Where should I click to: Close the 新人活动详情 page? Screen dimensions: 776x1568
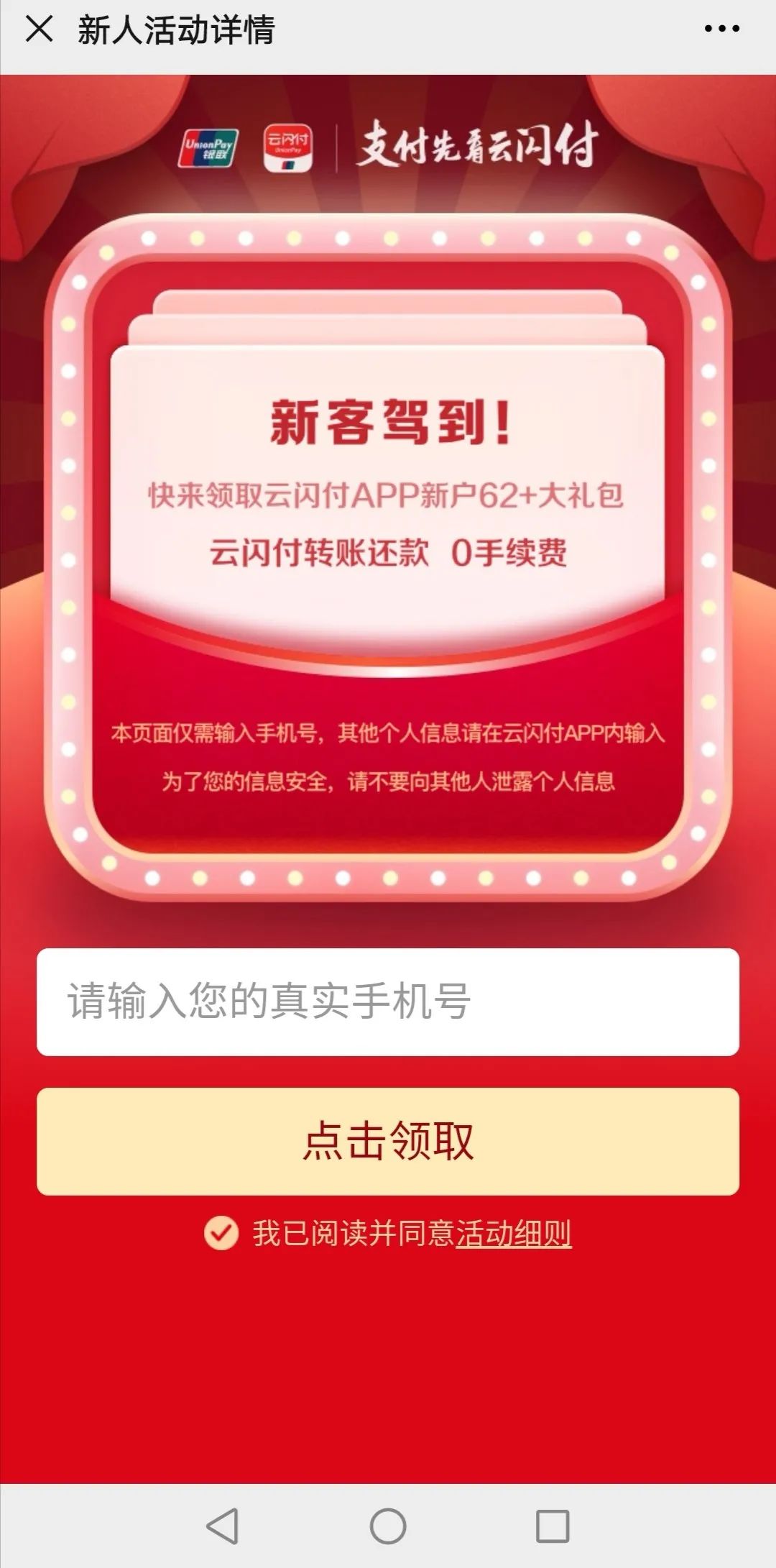40,29
